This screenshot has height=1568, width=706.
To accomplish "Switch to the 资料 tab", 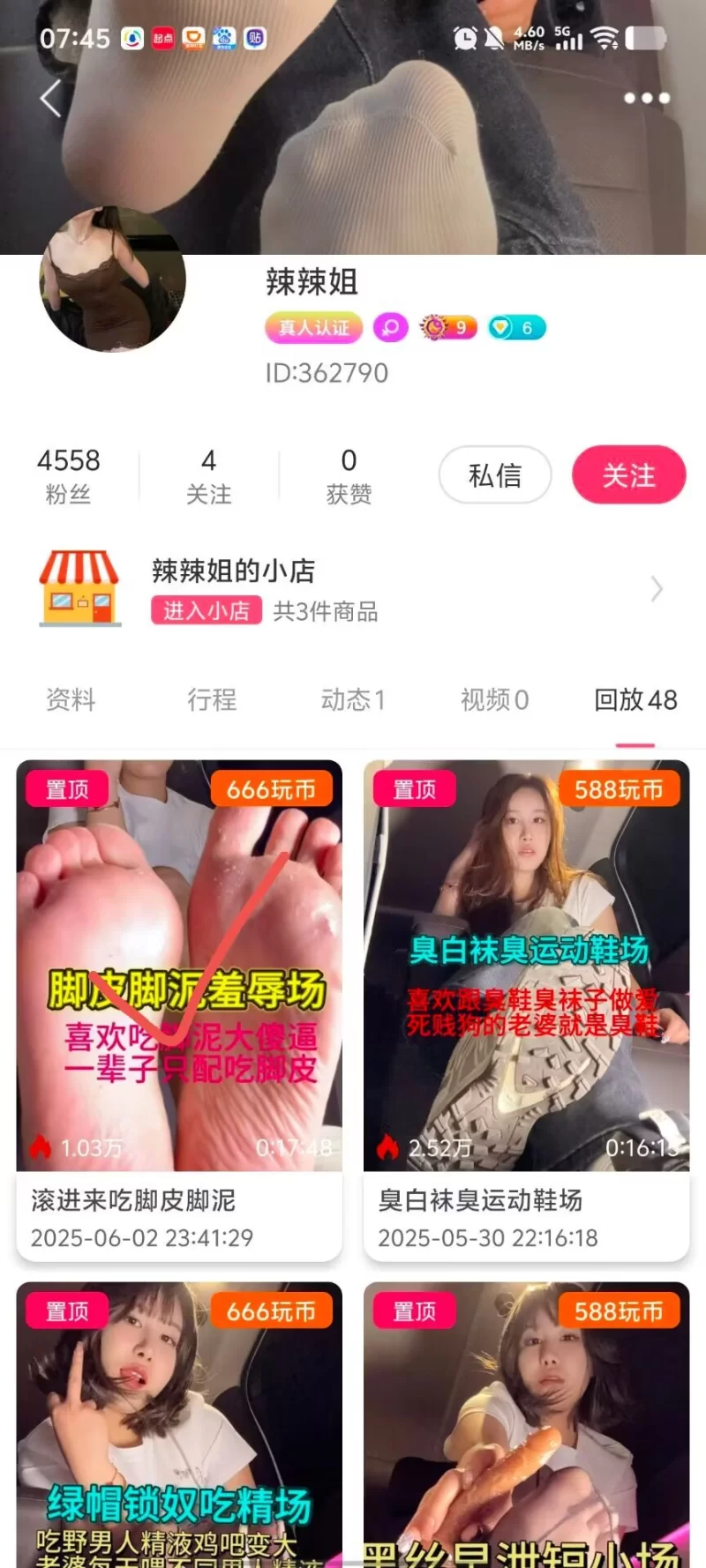I will (x=71, y=700).
